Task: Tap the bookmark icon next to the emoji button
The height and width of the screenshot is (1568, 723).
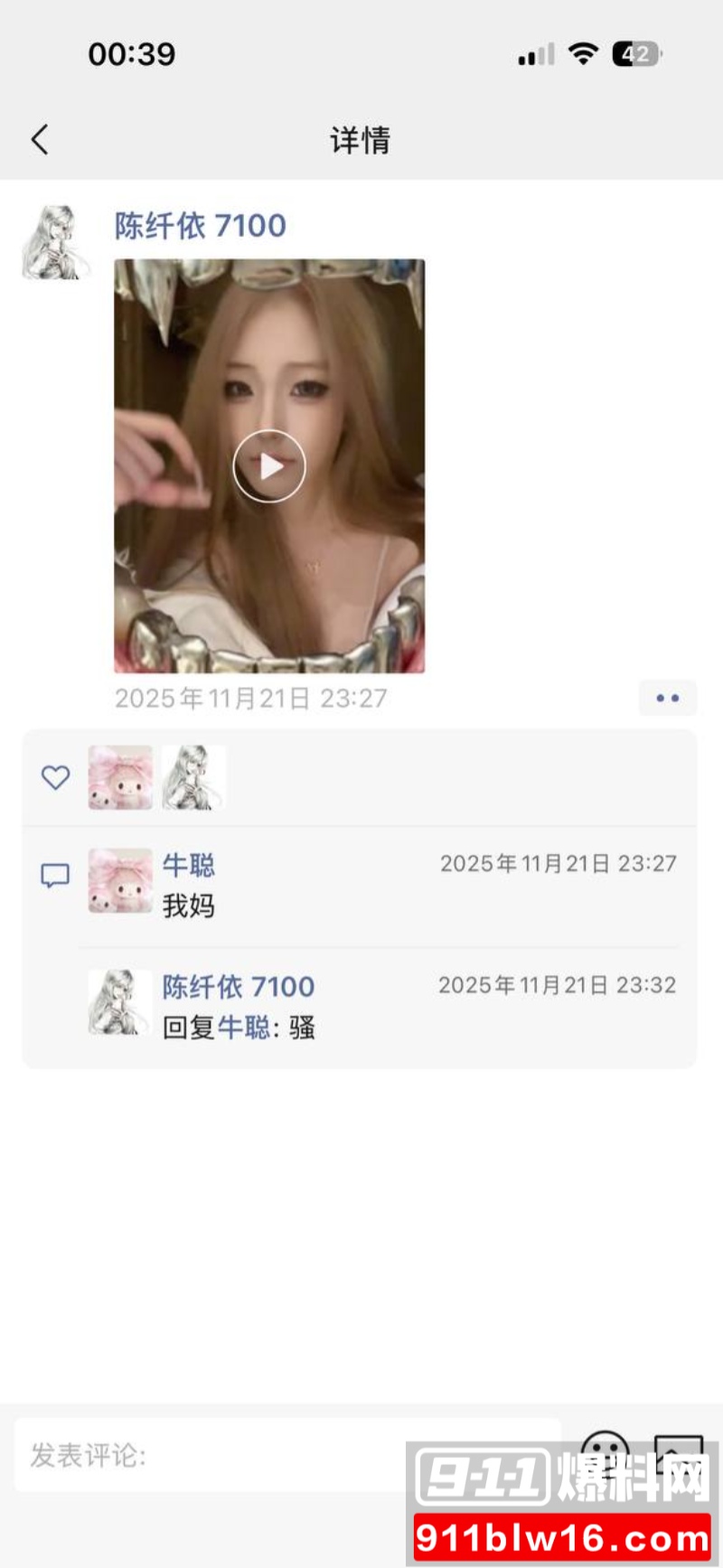Action: click(678, 1455)
